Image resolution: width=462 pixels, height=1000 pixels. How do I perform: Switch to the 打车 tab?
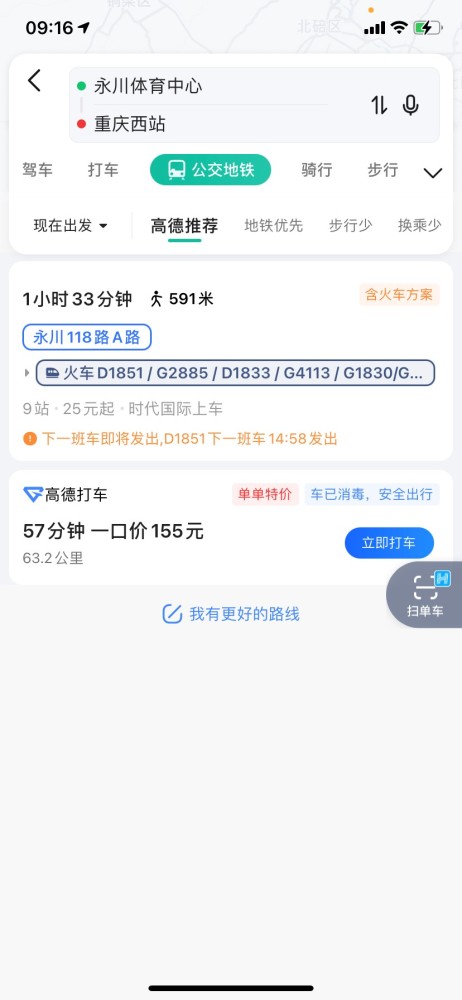click(x=103, y=170)
